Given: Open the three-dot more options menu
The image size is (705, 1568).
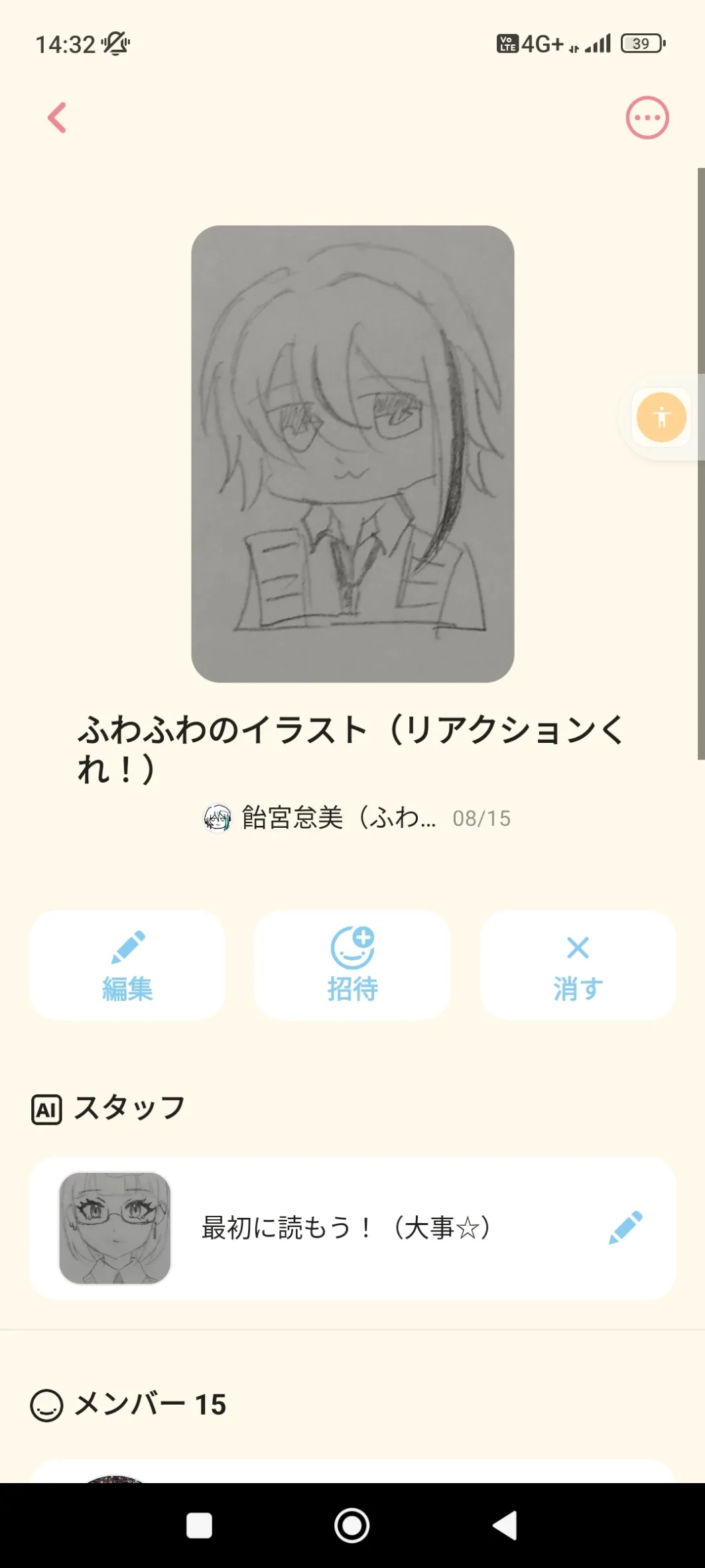Looking at the screenshot, I should [x=647, y=118].
